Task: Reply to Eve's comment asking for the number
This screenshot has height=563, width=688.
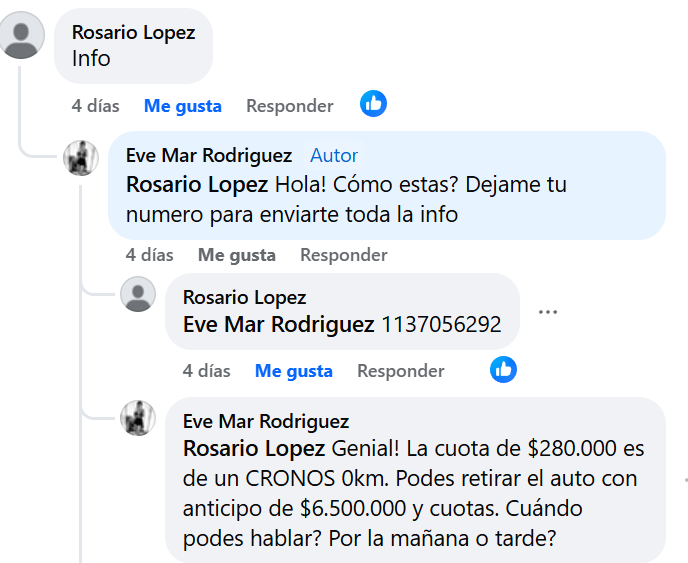Action: pyautogui.click(x=343, y=255)
